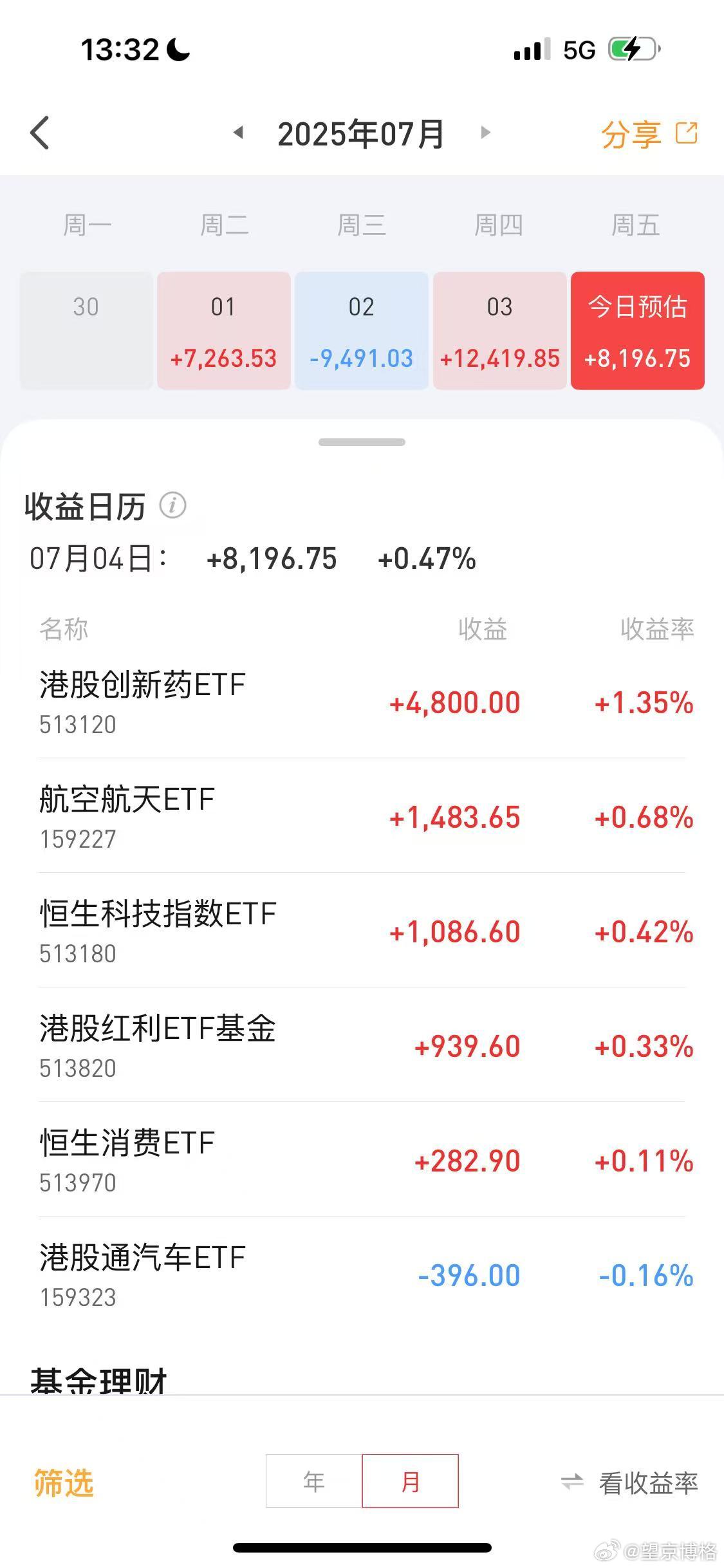Go back using the top-left arrow
The image size is (724, 1568).
pyautogui.click(x=40, y=133)
